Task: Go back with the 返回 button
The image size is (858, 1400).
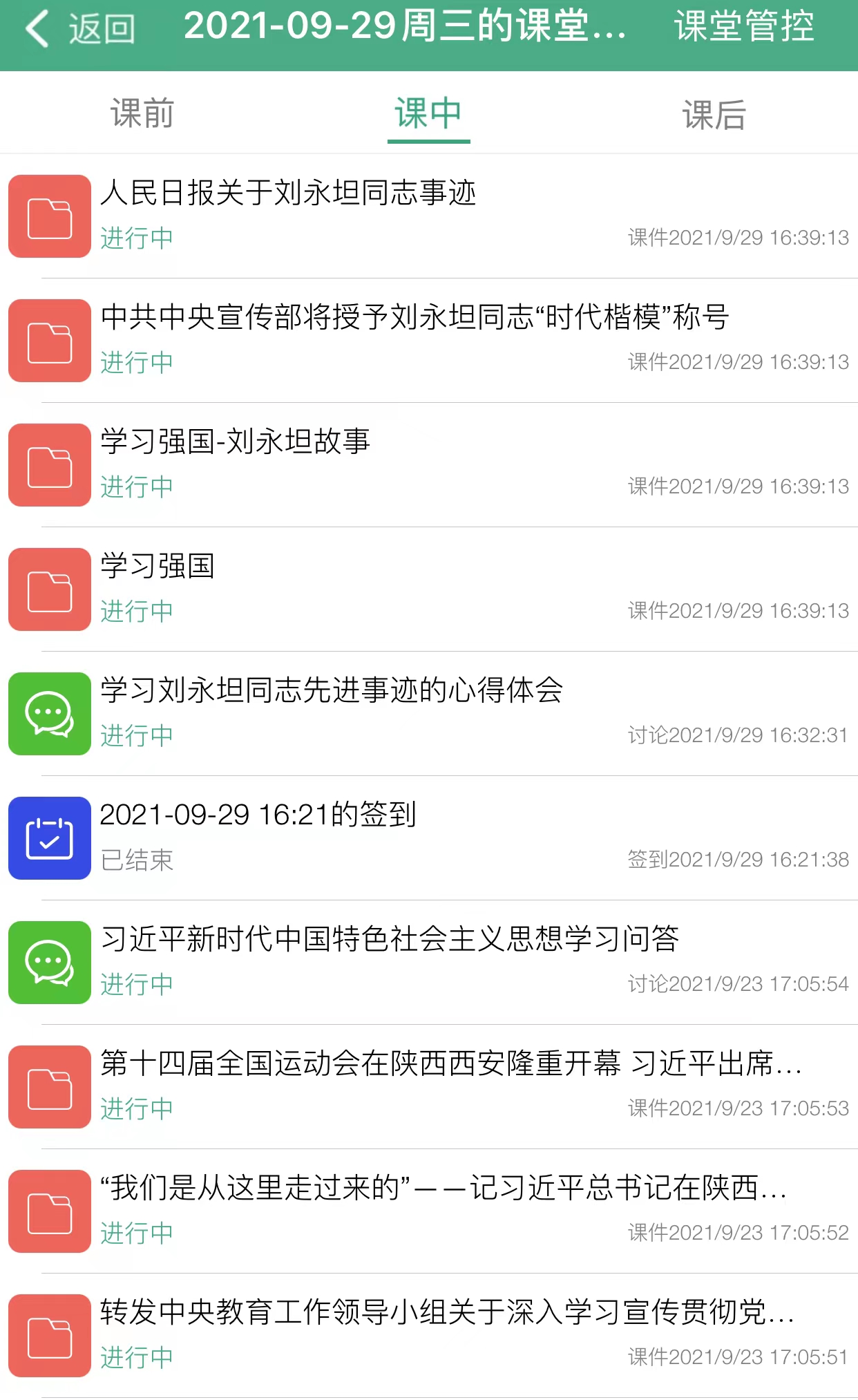Action: 79,29
